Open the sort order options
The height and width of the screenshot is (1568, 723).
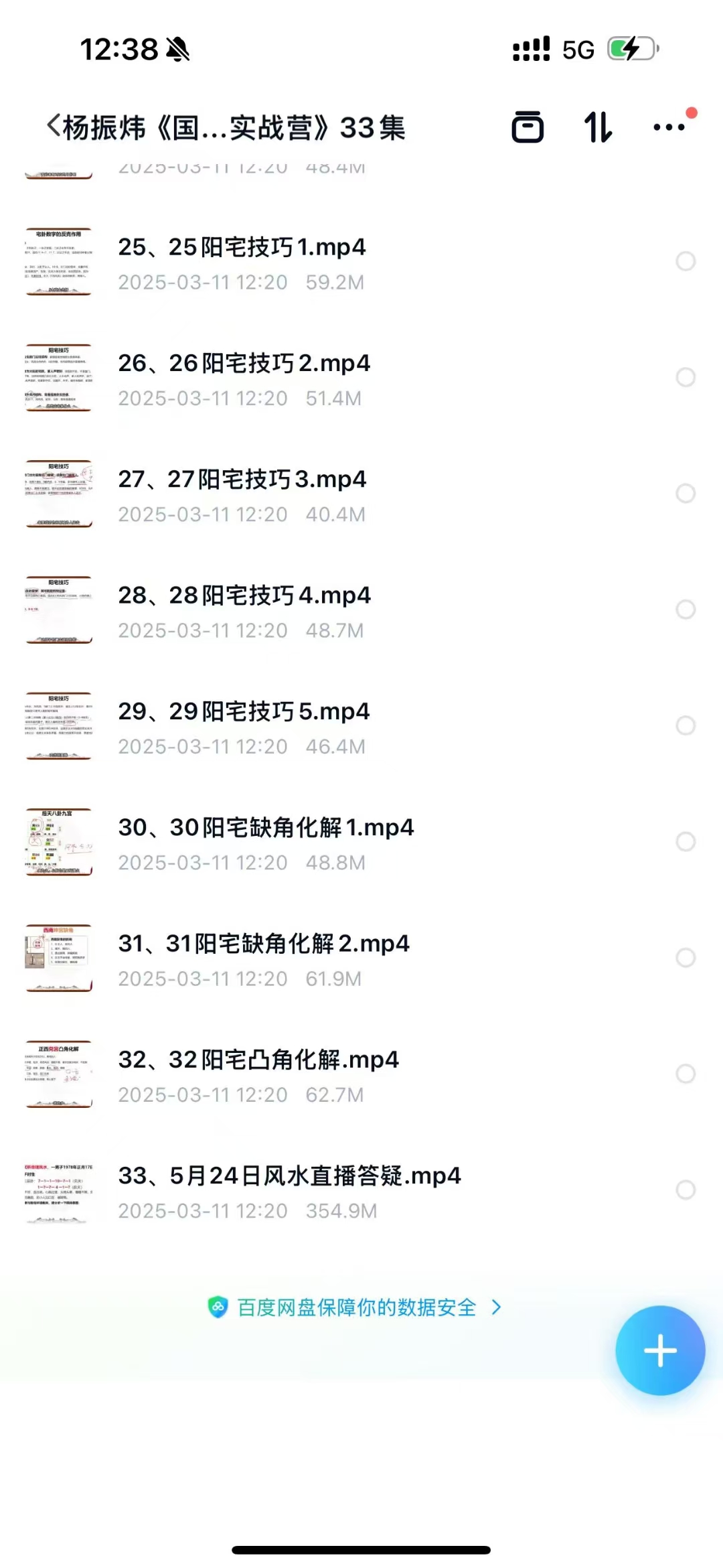click(x=598, y=127)
